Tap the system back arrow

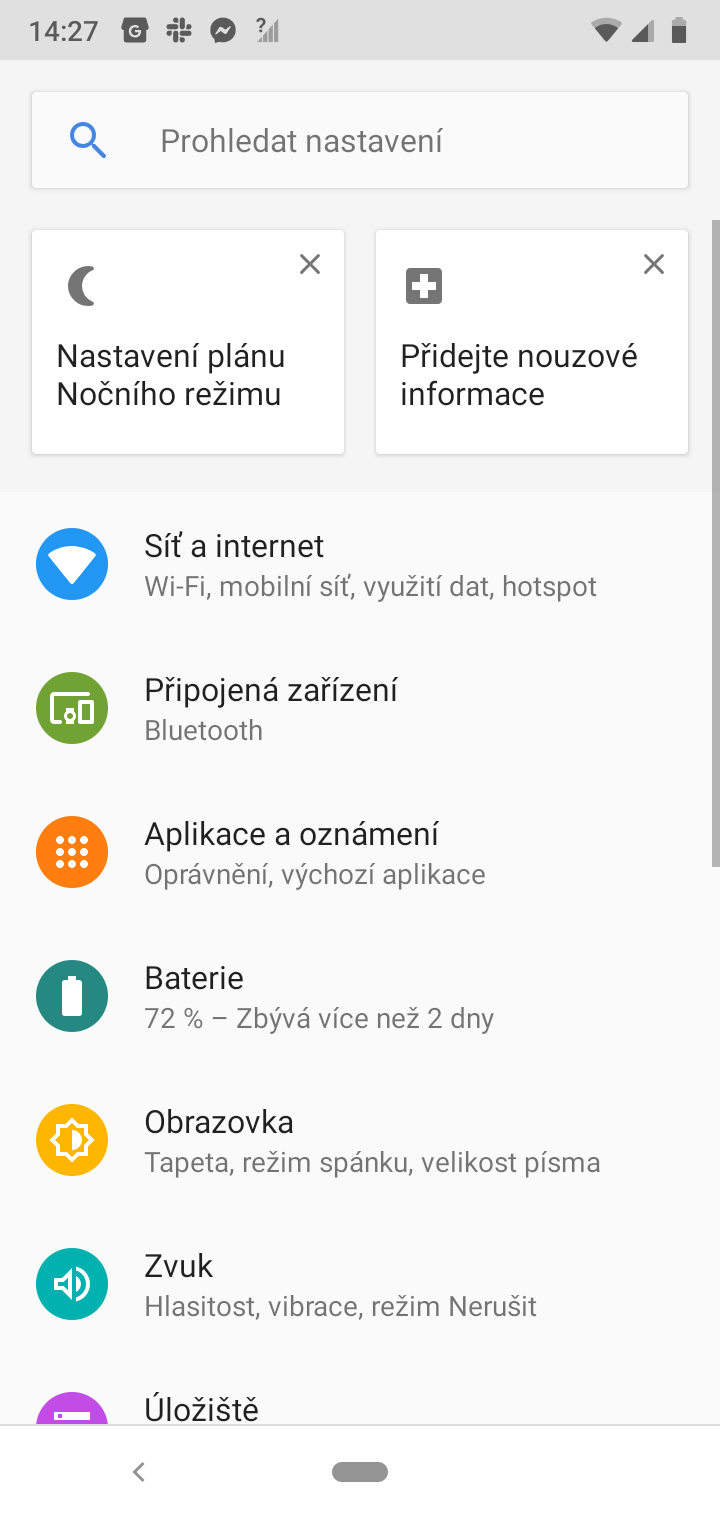tap(139, 1471)
